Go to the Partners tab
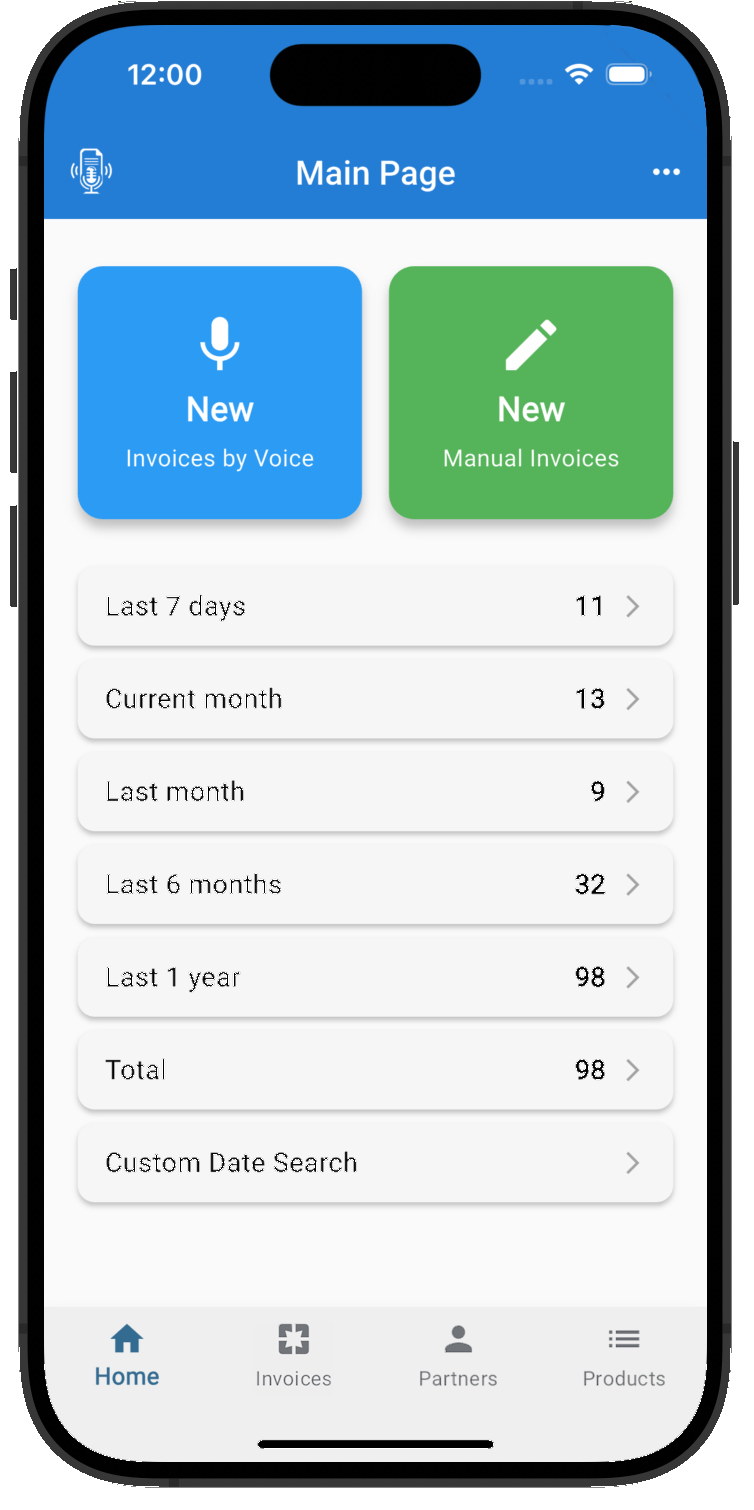The image size is (754, 1510). [x=458, y=1356]
